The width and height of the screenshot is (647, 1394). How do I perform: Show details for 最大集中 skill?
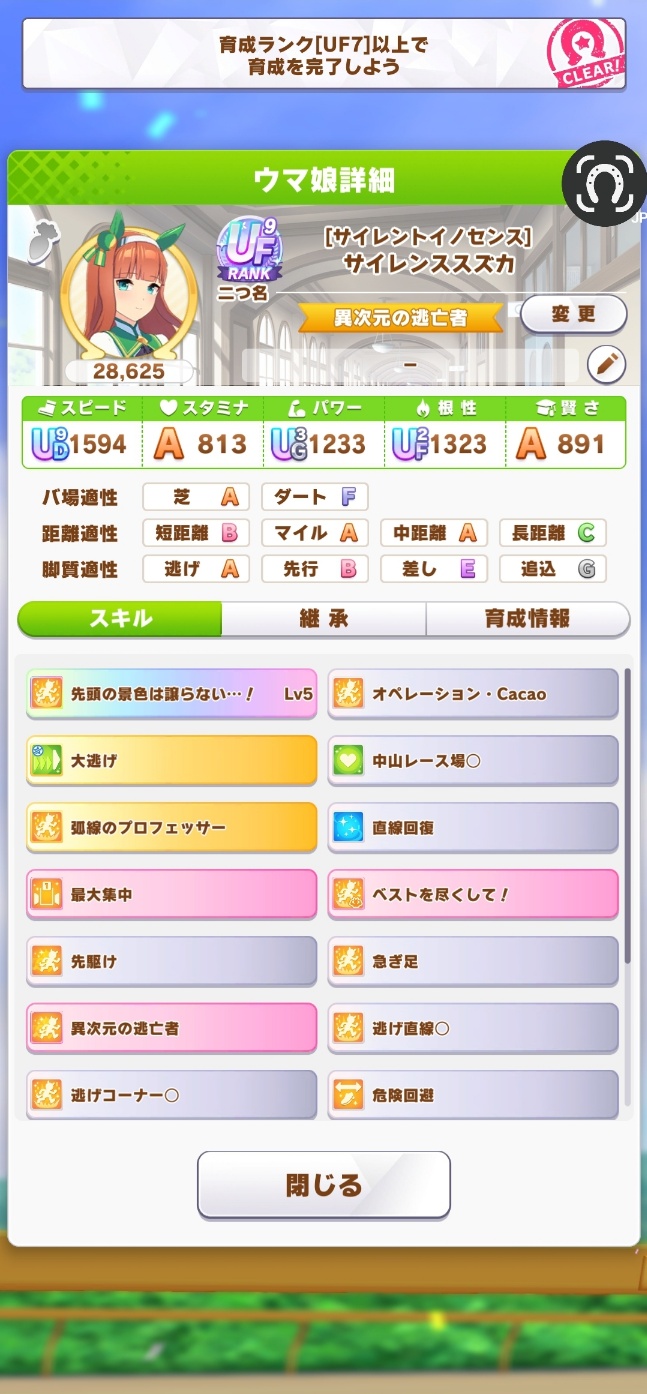171,895
